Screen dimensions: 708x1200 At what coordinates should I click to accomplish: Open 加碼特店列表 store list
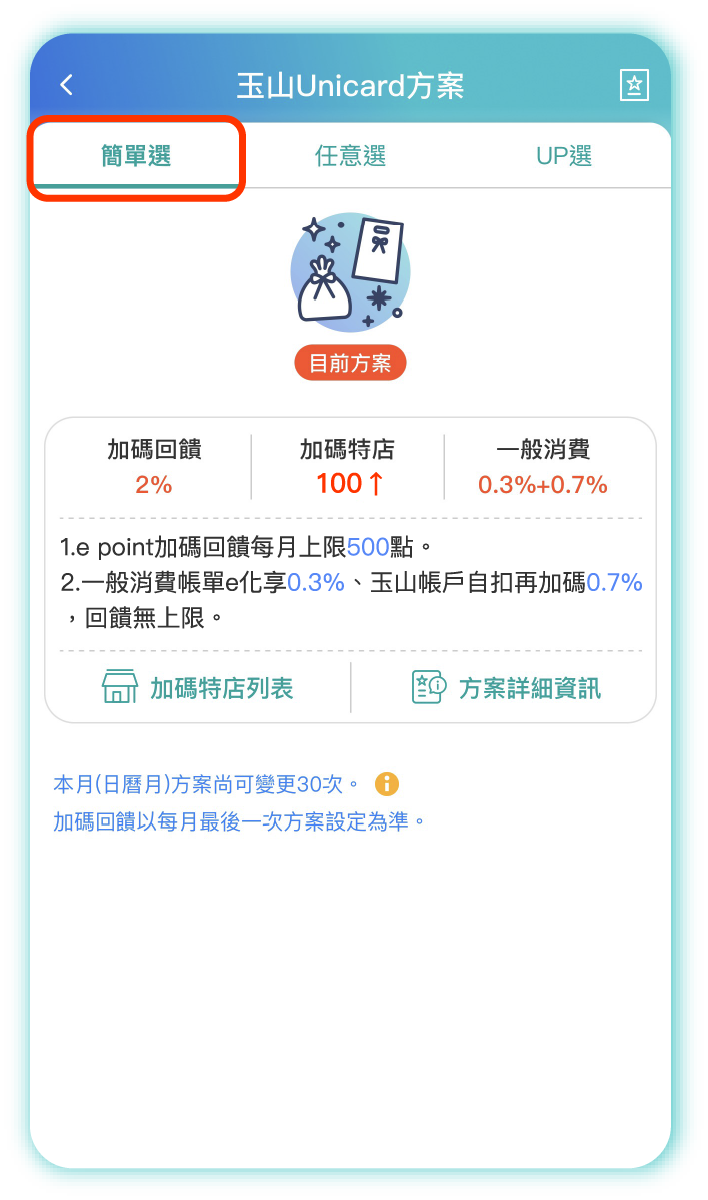point(198,688)
